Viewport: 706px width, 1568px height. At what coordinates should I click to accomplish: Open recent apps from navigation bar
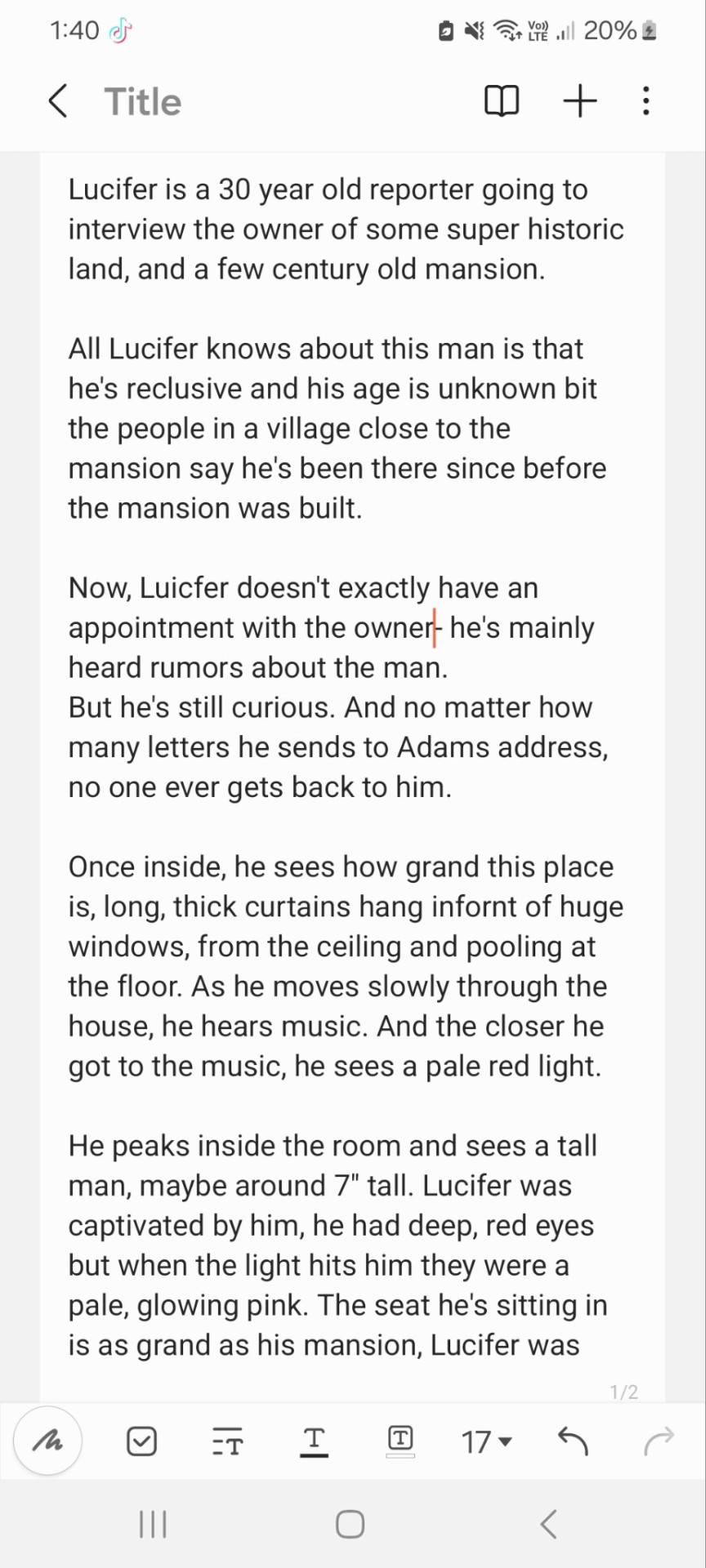[153, 1524]
